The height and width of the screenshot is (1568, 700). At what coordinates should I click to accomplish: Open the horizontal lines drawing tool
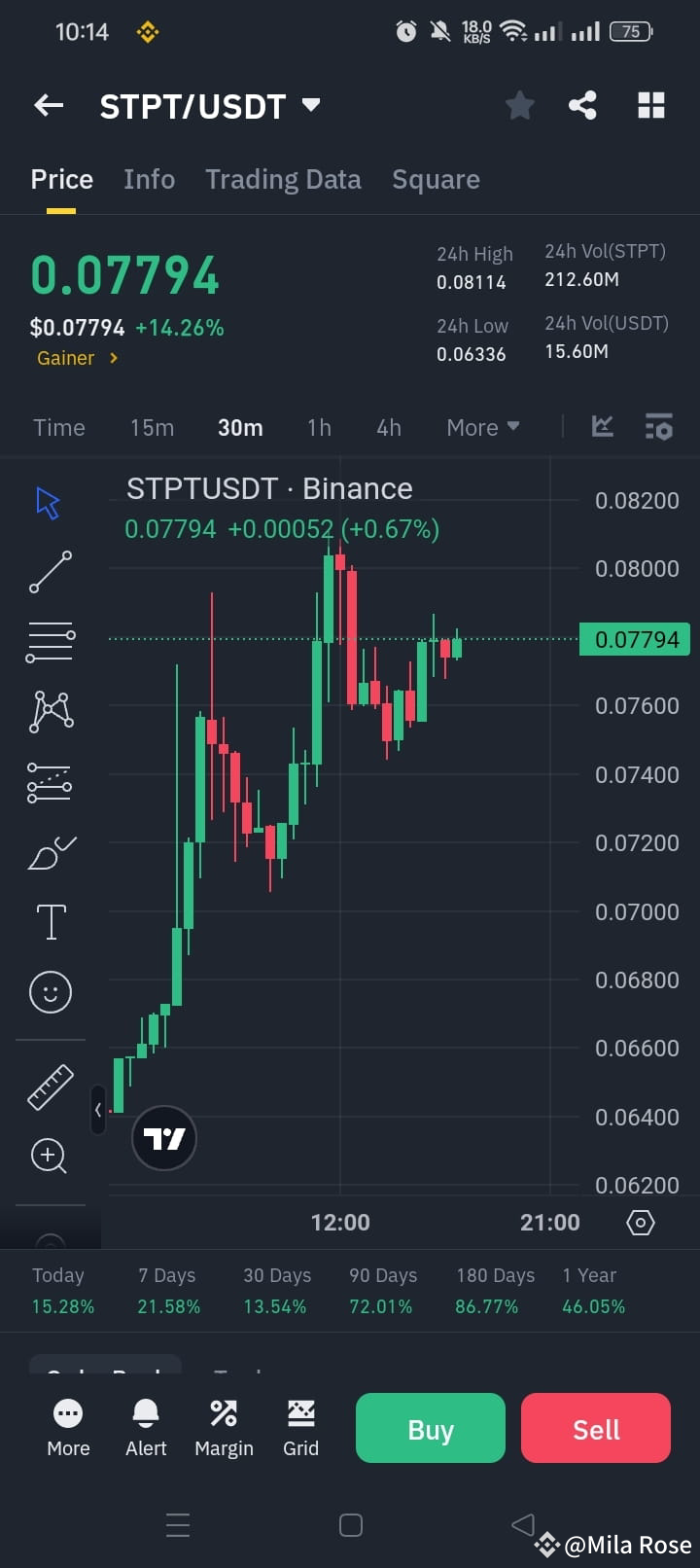pyautogui.click(x=50, y=640)
